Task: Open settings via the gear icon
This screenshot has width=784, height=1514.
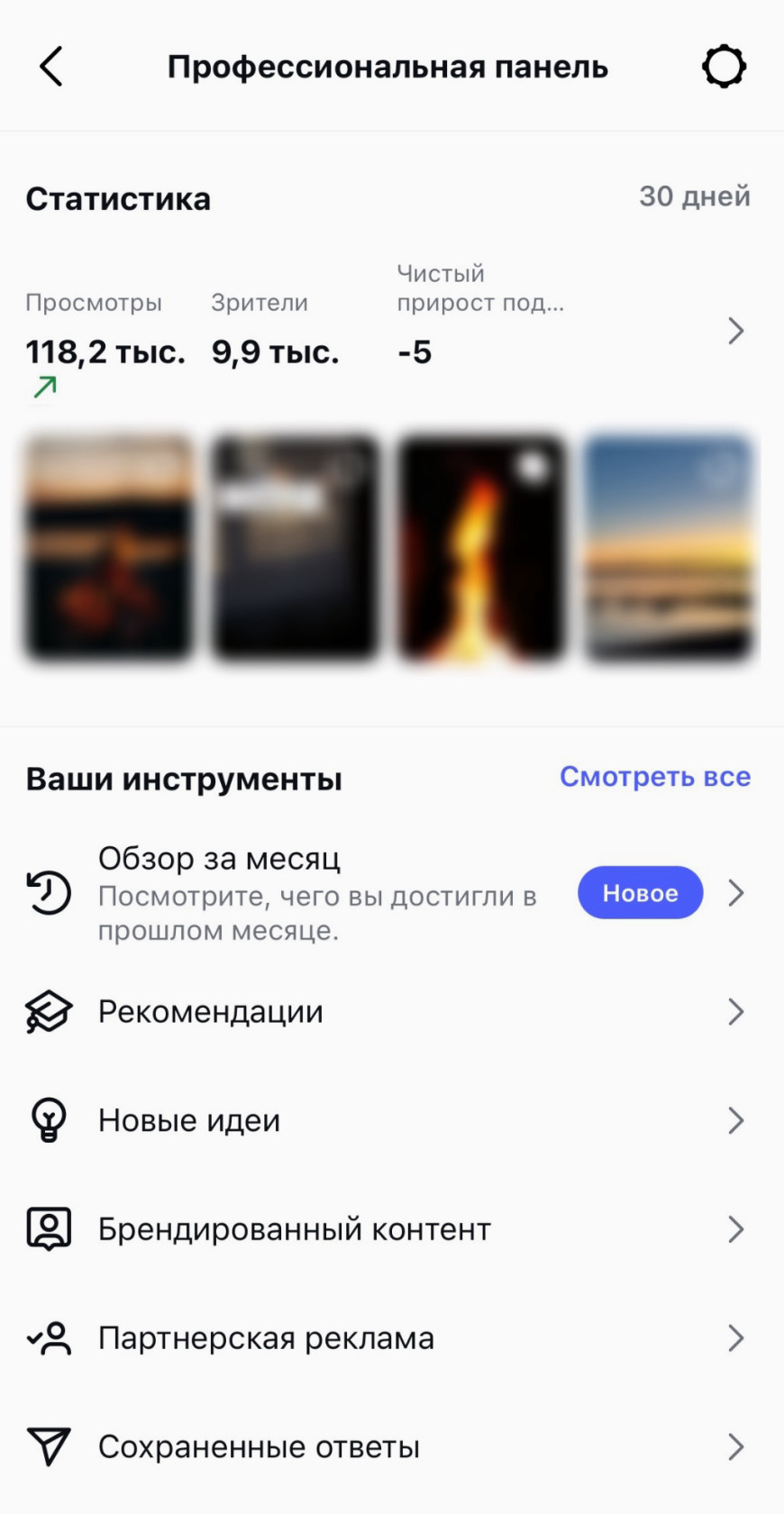Action: [724, 66]
